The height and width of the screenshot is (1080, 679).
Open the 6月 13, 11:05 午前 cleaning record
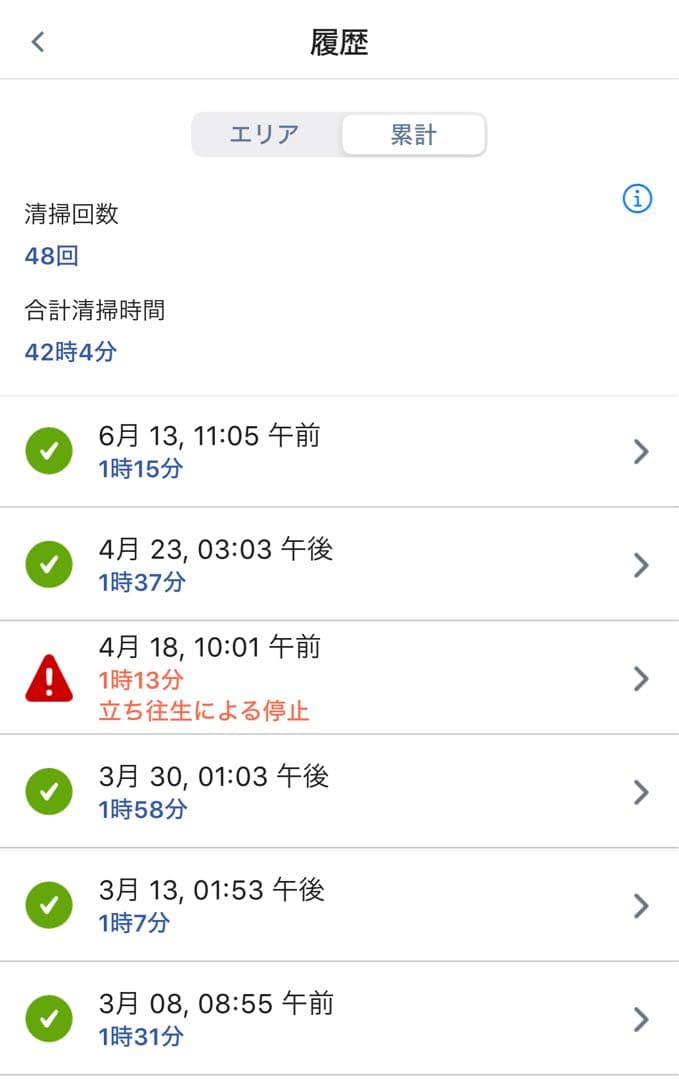tap(339, 451)
